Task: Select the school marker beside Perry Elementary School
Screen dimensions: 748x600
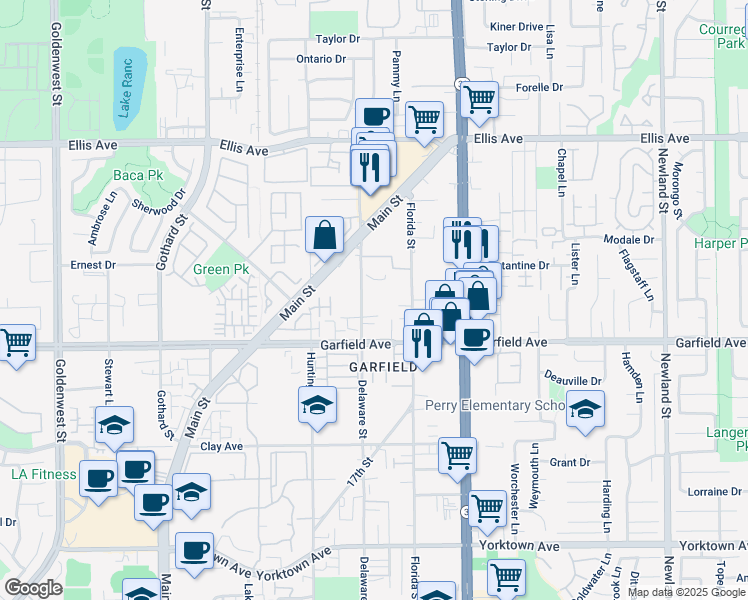Action: coord(585,408)
